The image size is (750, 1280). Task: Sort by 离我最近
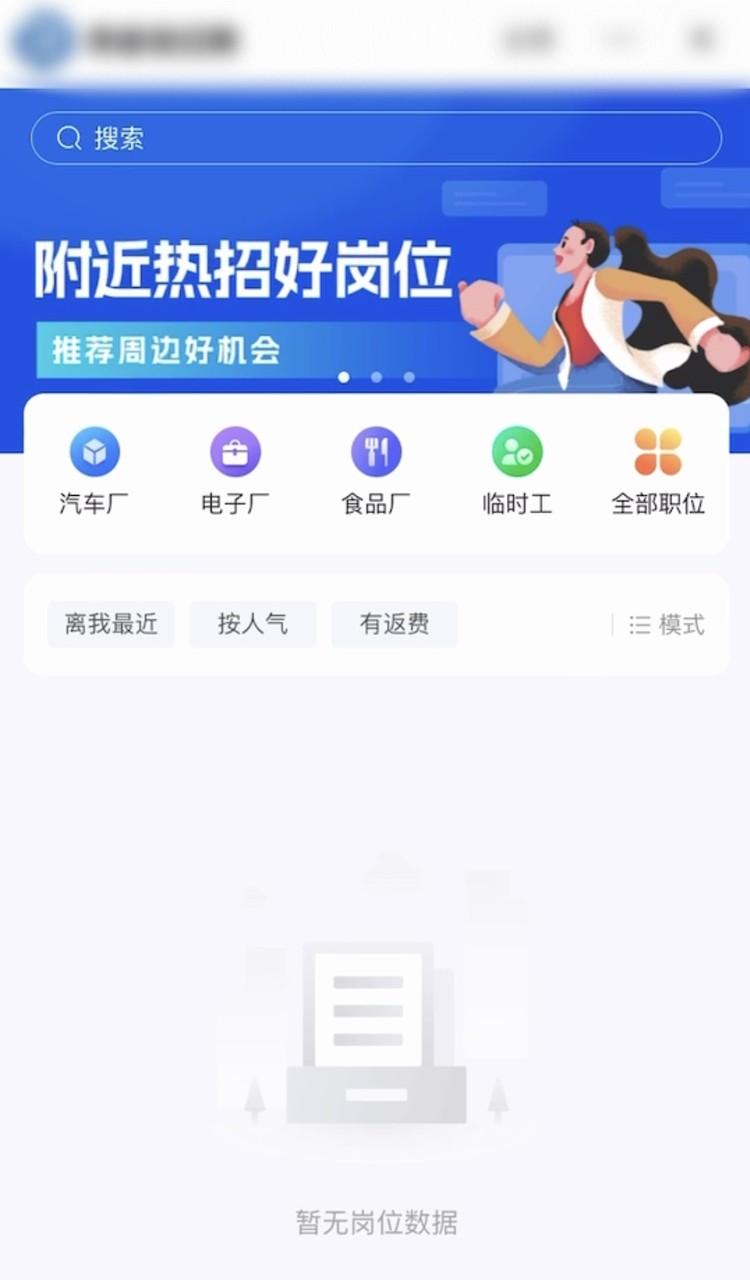(x=111, y=625)
